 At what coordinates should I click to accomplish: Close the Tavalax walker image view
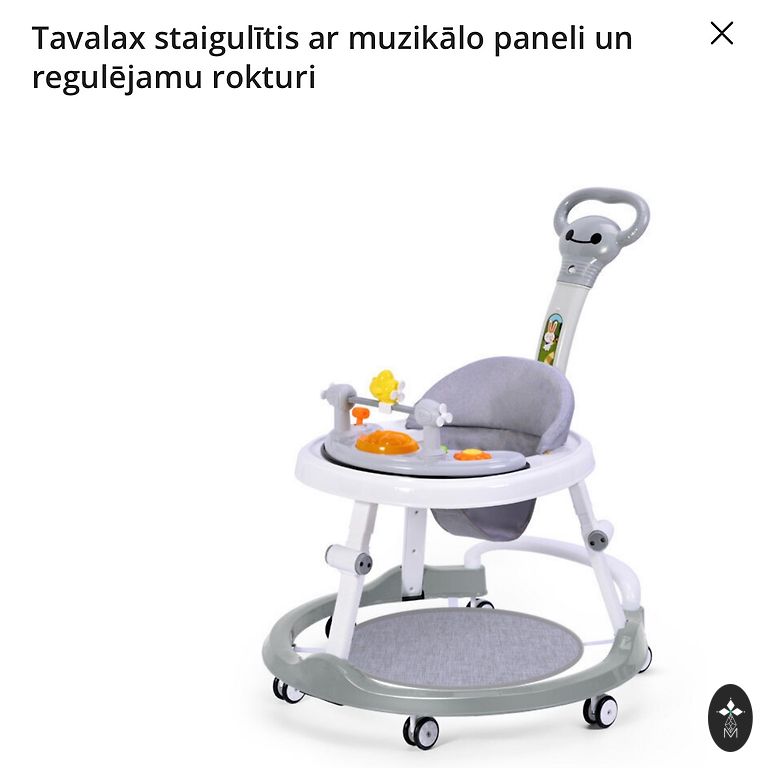[x=721, y=34]
